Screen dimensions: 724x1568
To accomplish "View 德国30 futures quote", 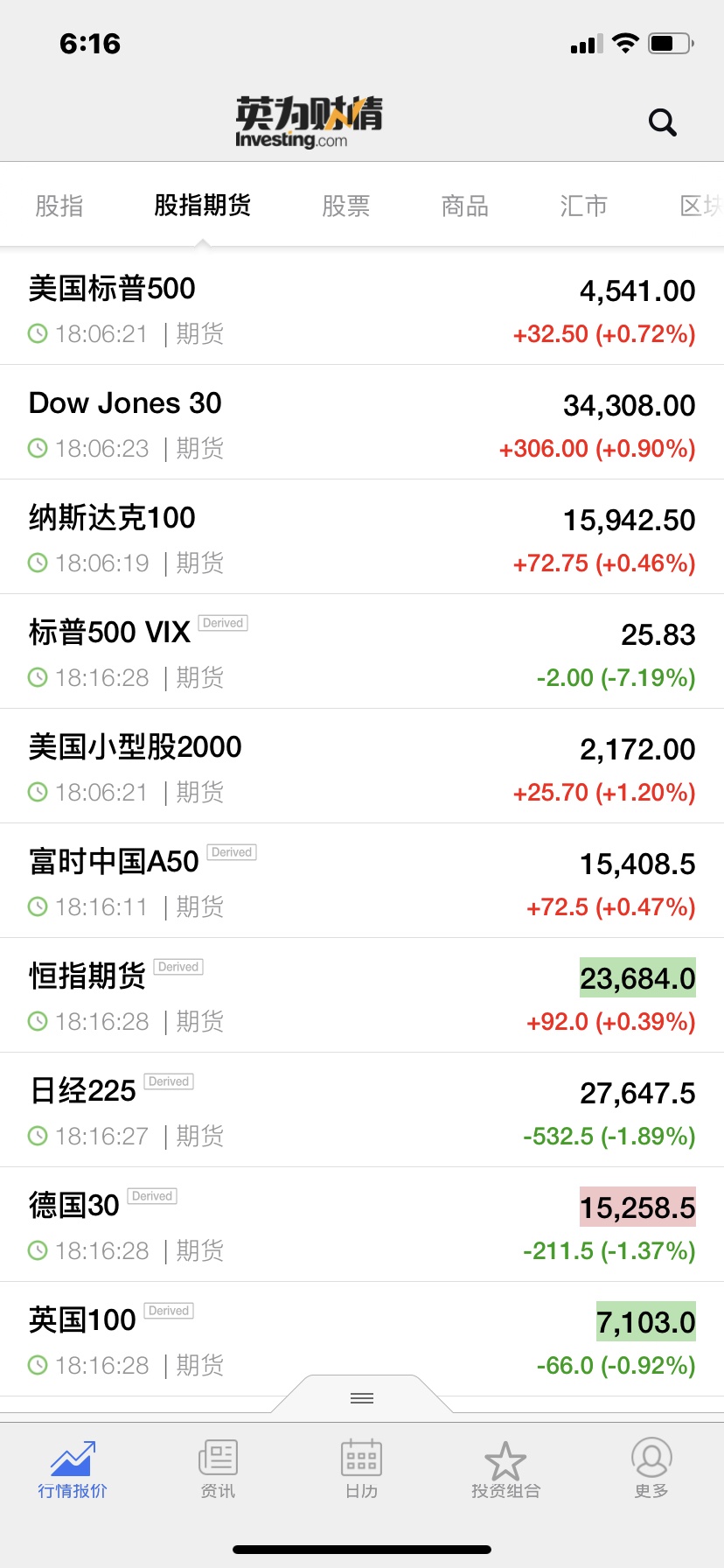I will (362, 1225).
